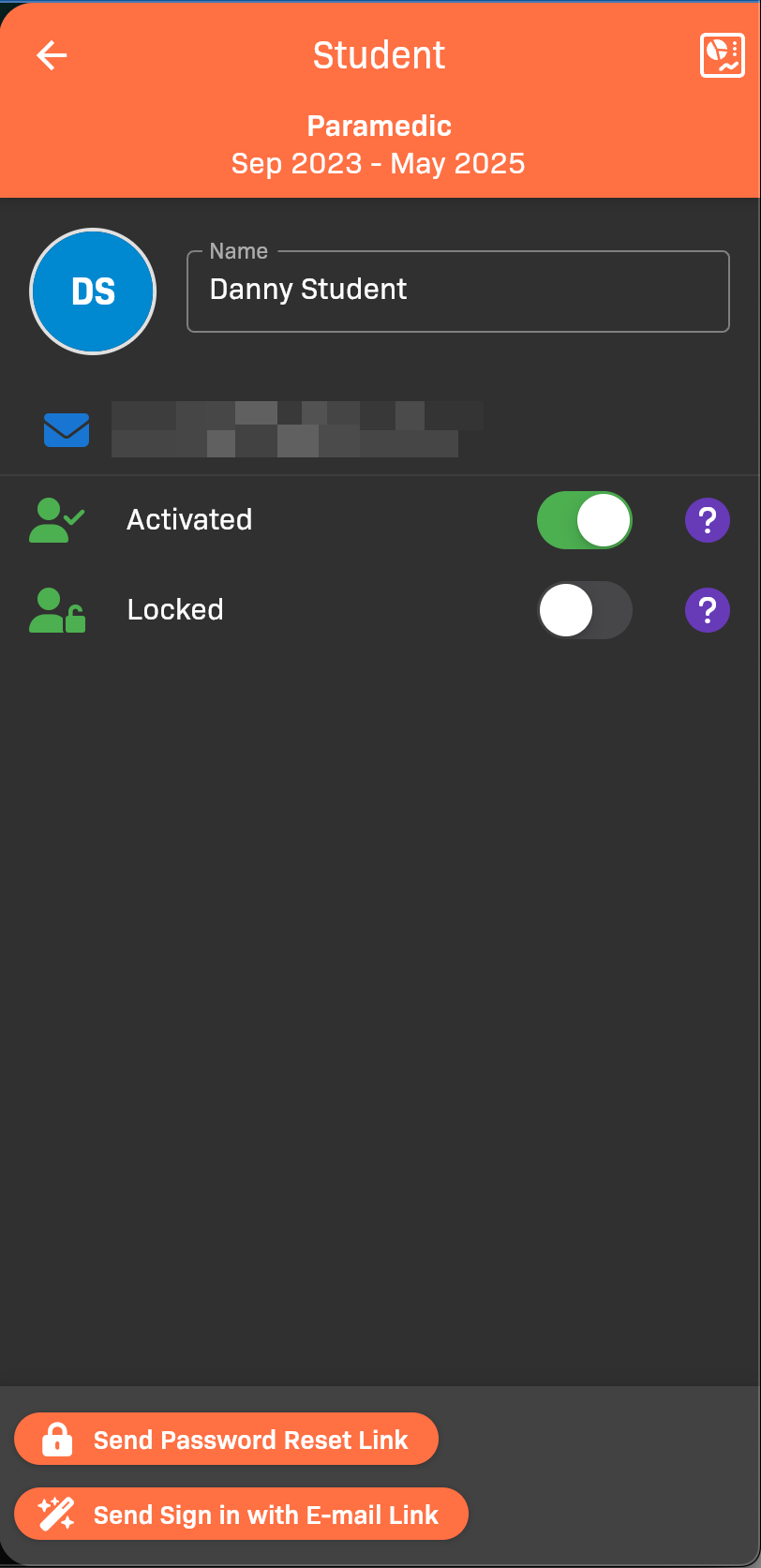Send Sign in with E-mail Link
Image resolution: width=761 pixels, height=1568 pixels.
click(x=241, y=1515)
